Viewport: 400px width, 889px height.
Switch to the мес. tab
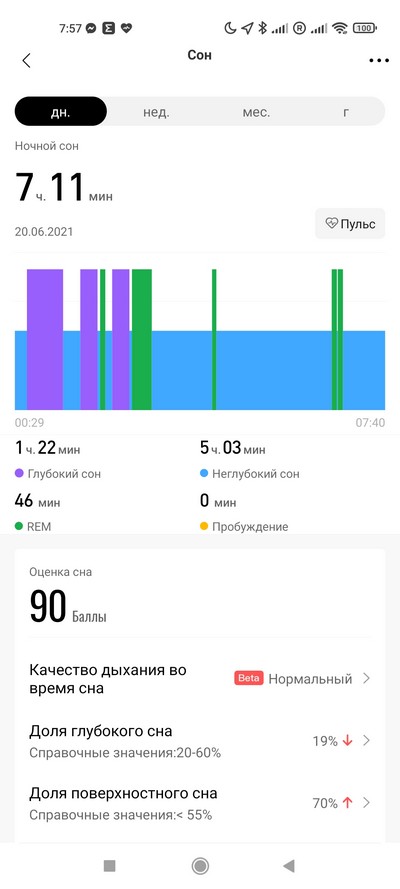coord(256,112)
